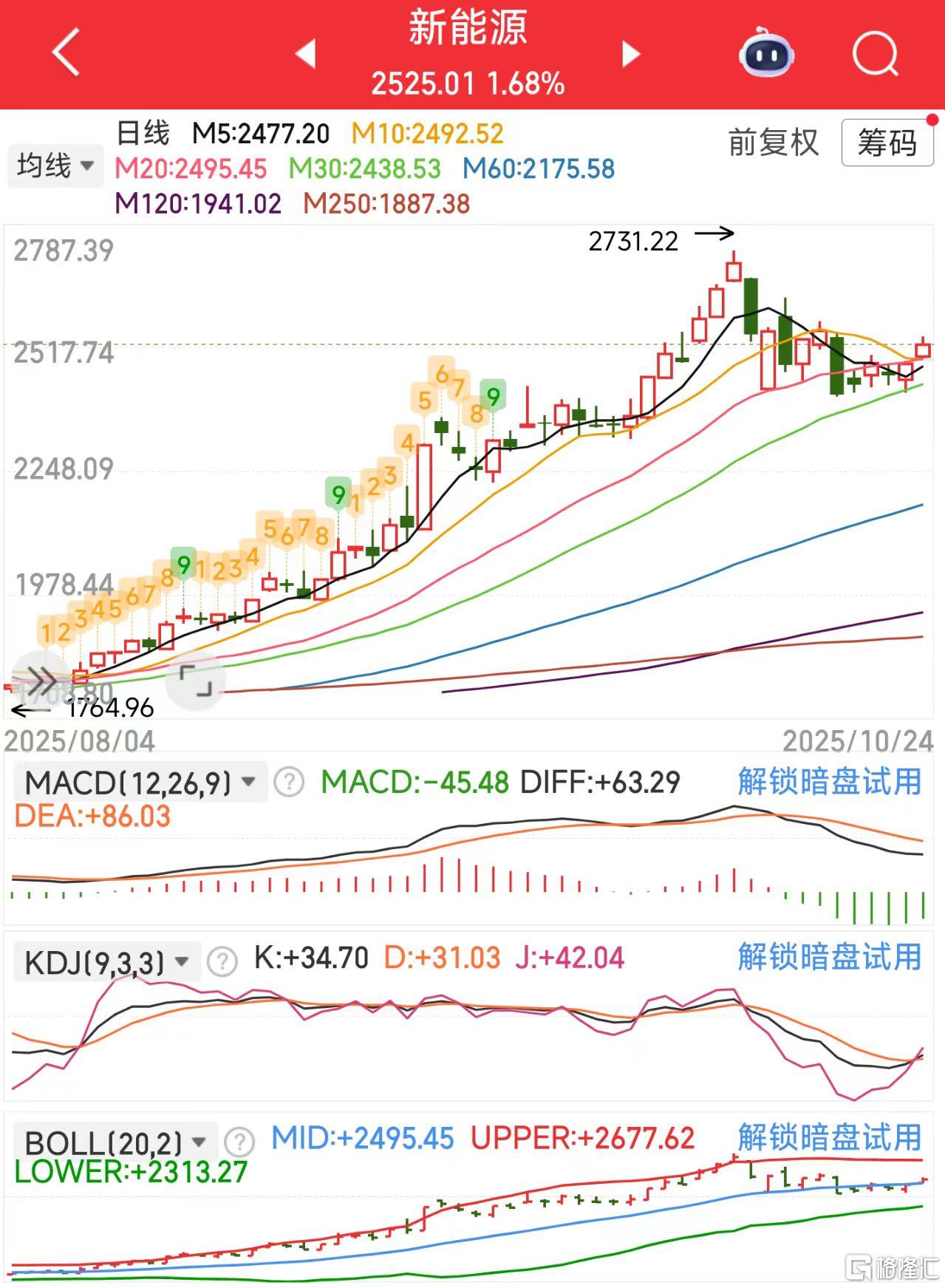Screen dimensions: 945x1288
Task: Show help for the BOLL indicator
Action: pyautogui.click(x=239, y=1142)
